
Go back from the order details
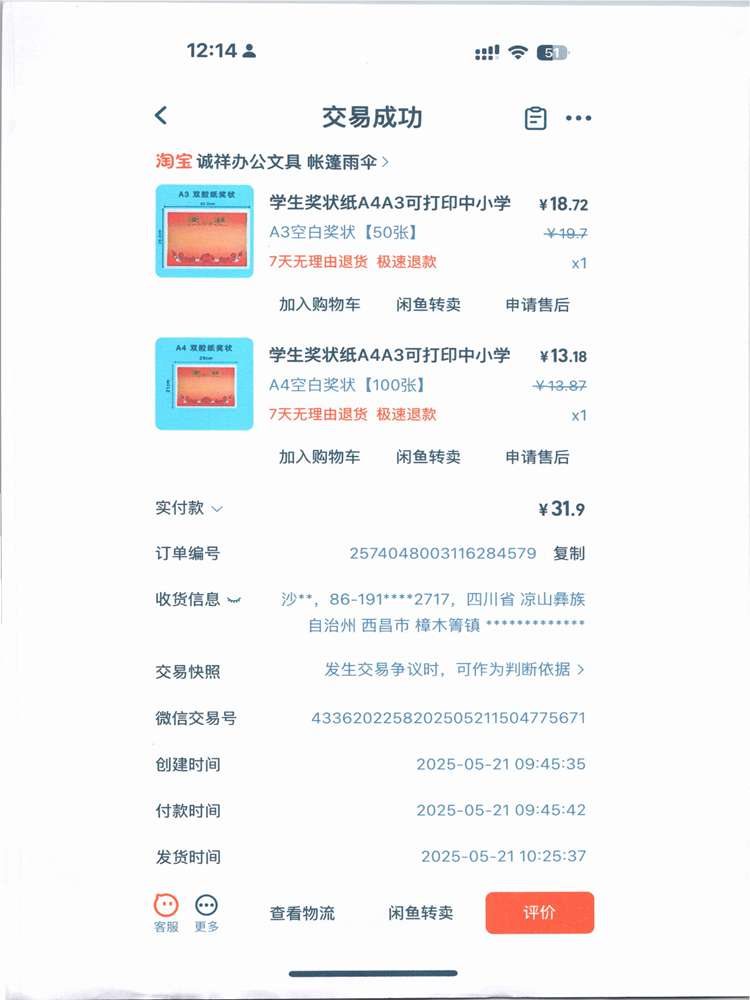[161, 116]
